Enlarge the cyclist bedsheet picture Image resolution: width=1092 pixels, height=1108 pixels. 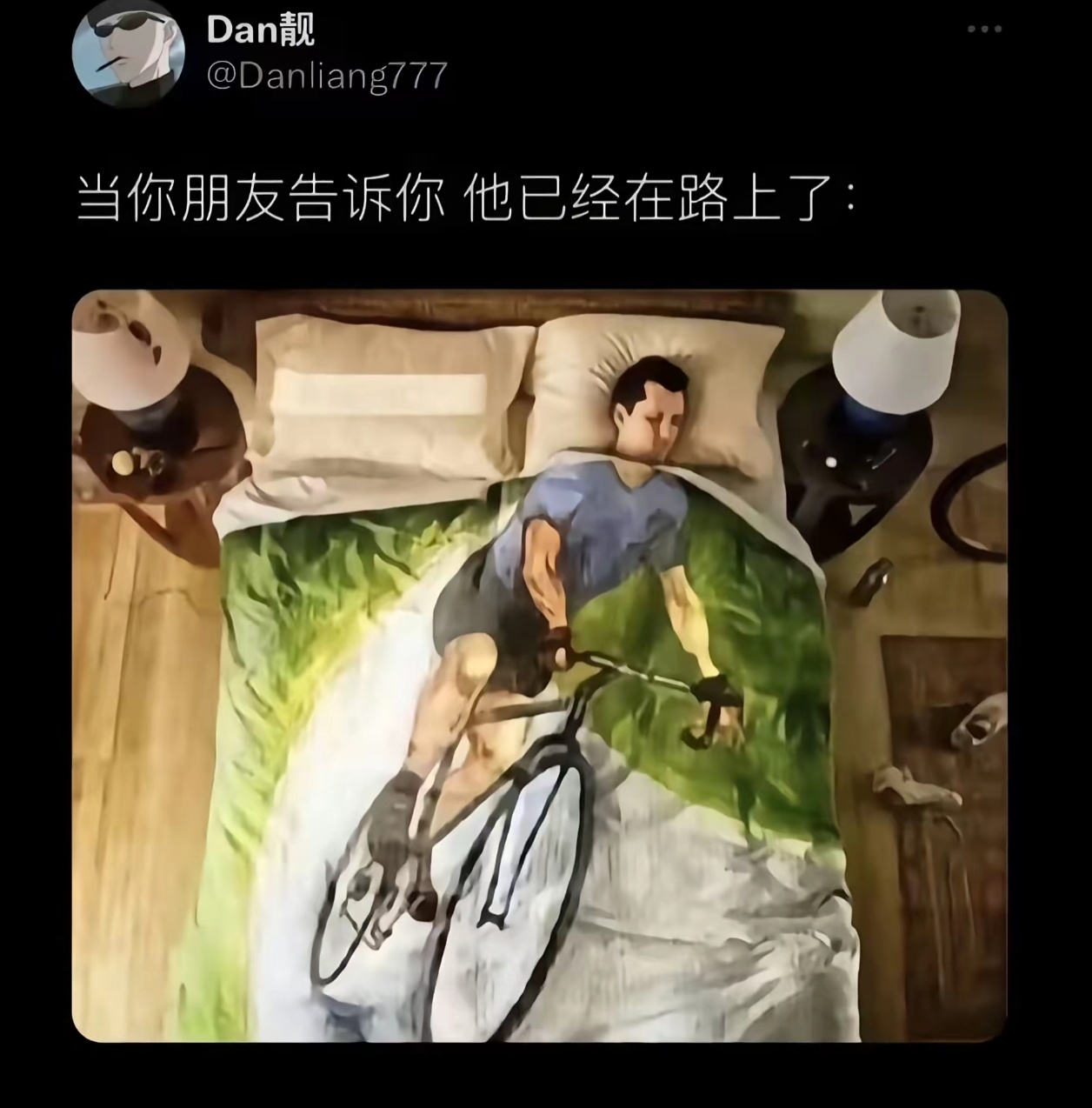pos(539,665)
